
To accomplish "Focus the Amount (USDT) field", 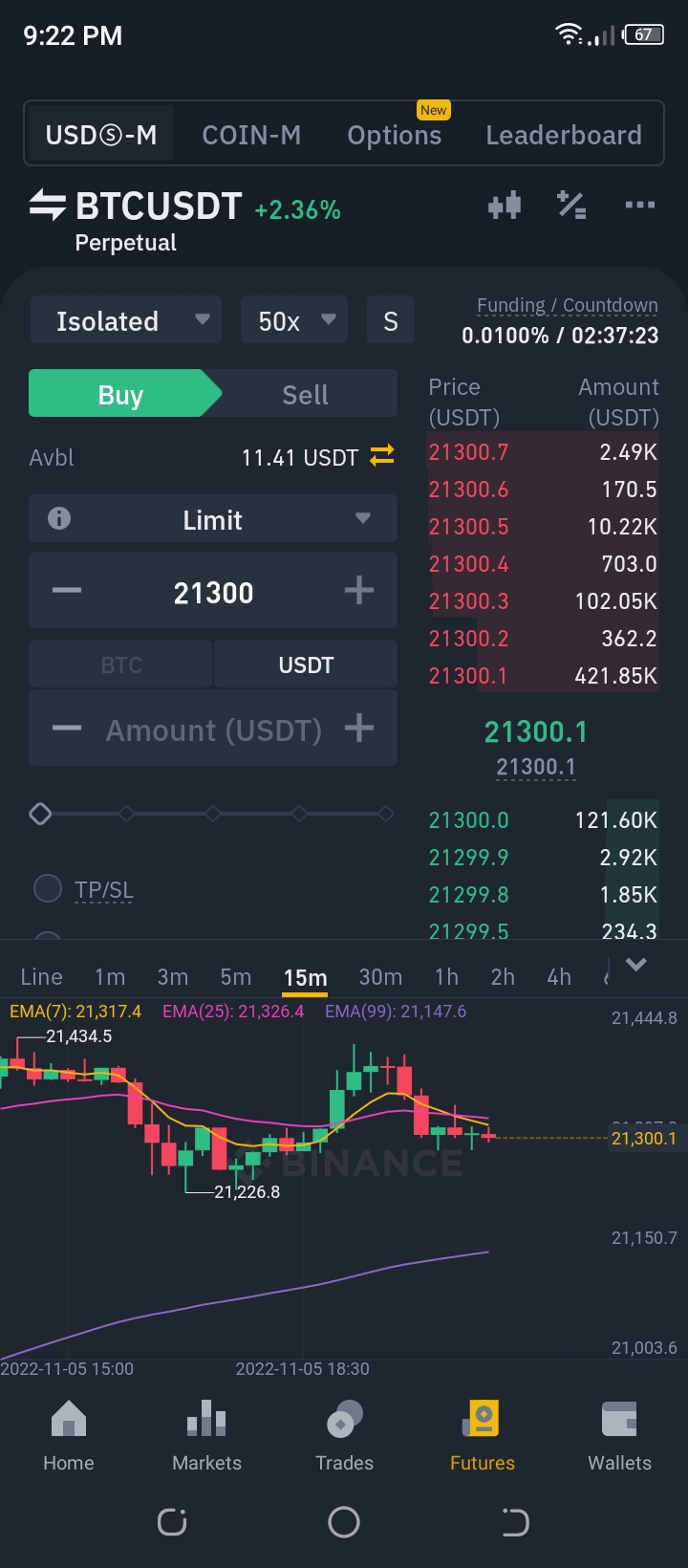I will 213,729.
